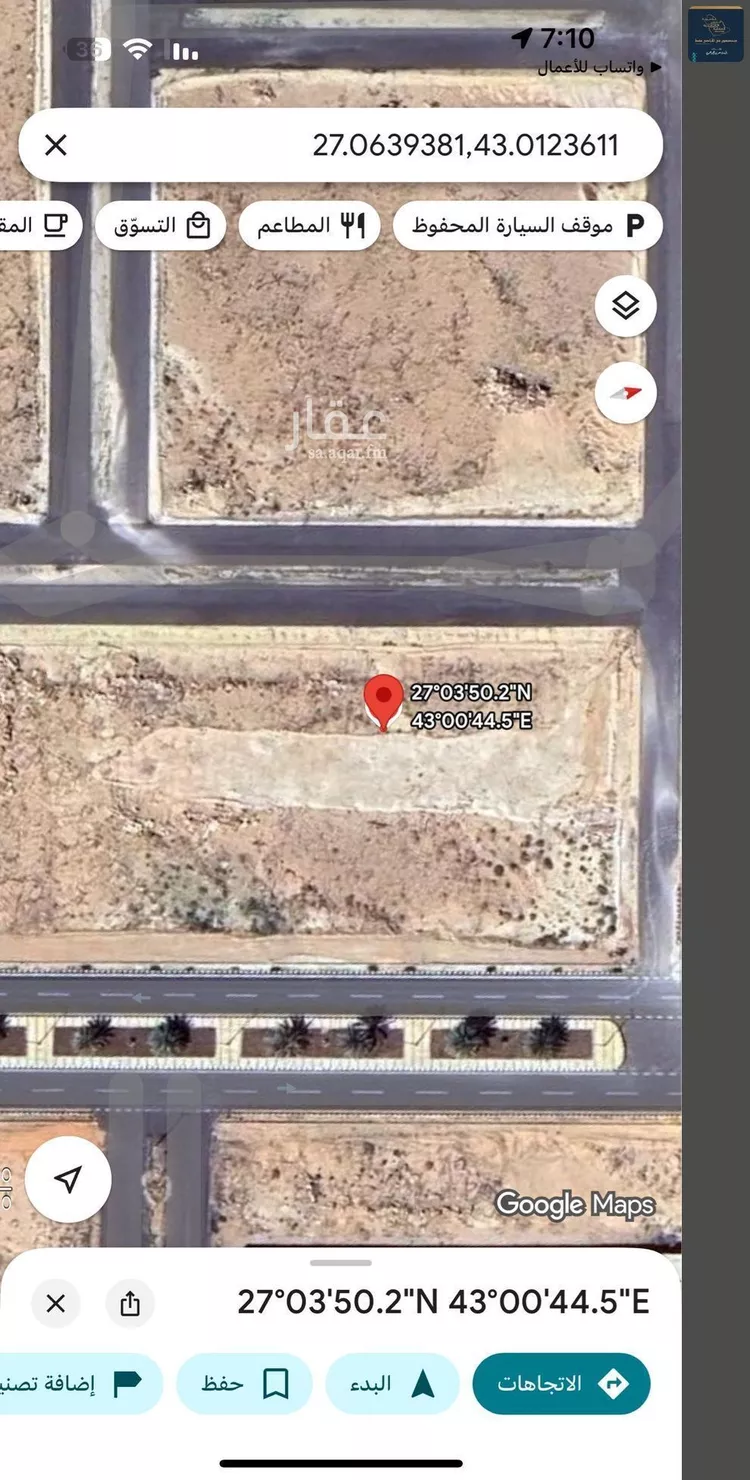The height and width of the screenshot is (1480, 750).
Task: Tap the compass to reset map orientation
Action: click(x=625, y=394)
